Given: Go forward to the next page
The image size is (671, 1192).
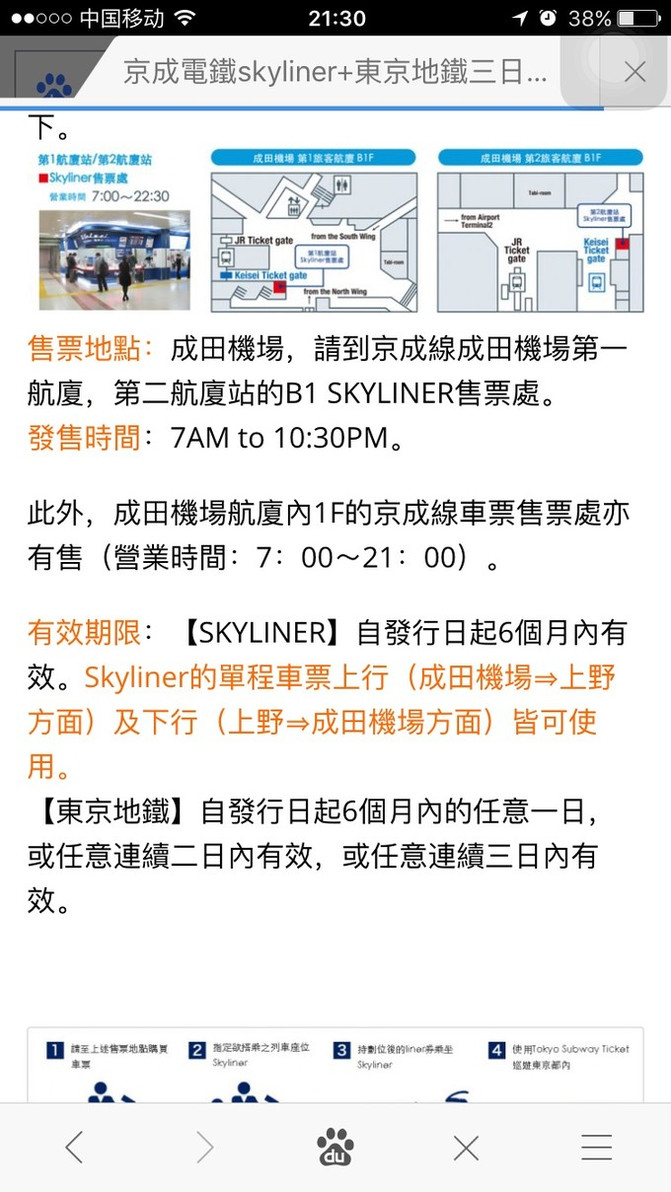Looking at the screenshot, I should pyautogui.click(x=204, y=1147).
